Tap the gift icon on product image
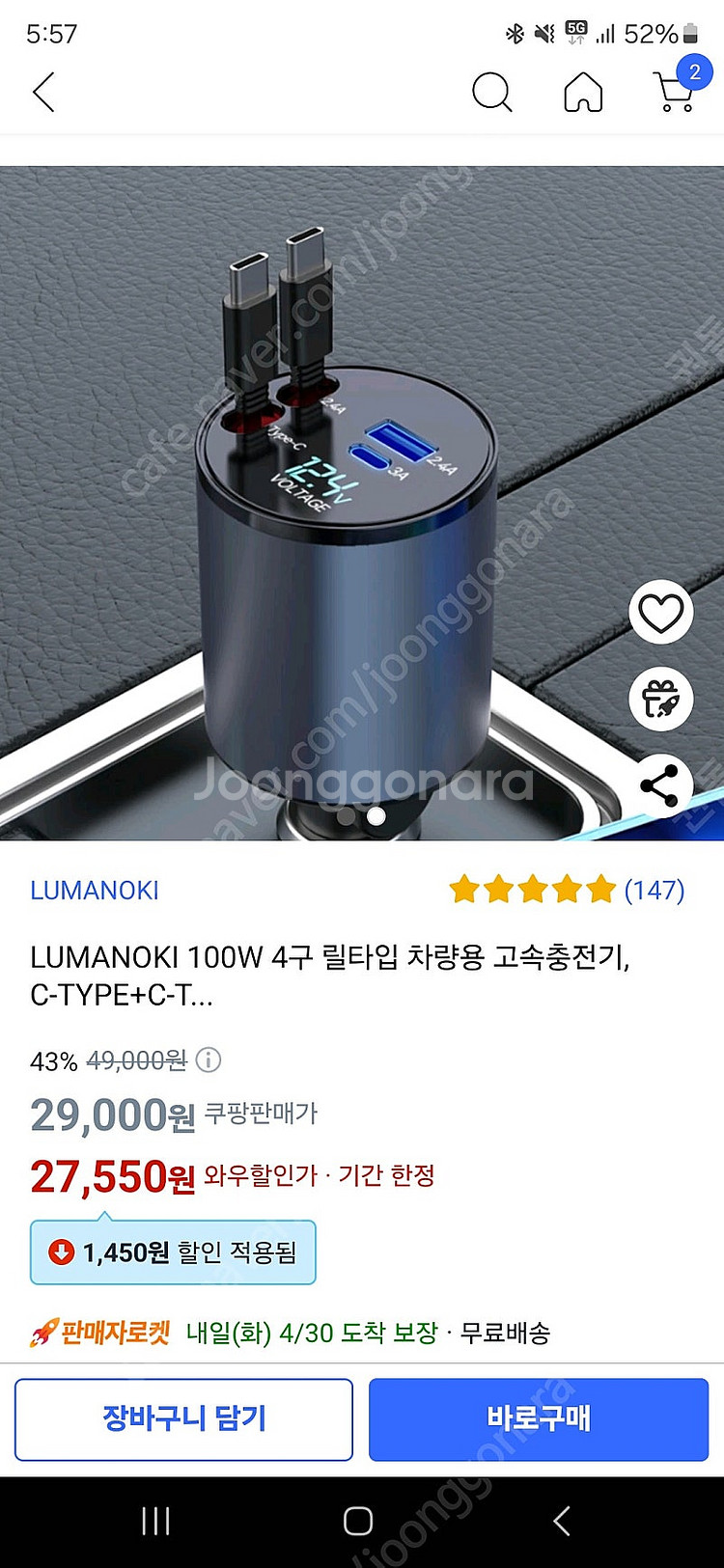Viewport: 724px width, 1568px height. (661, 699)
